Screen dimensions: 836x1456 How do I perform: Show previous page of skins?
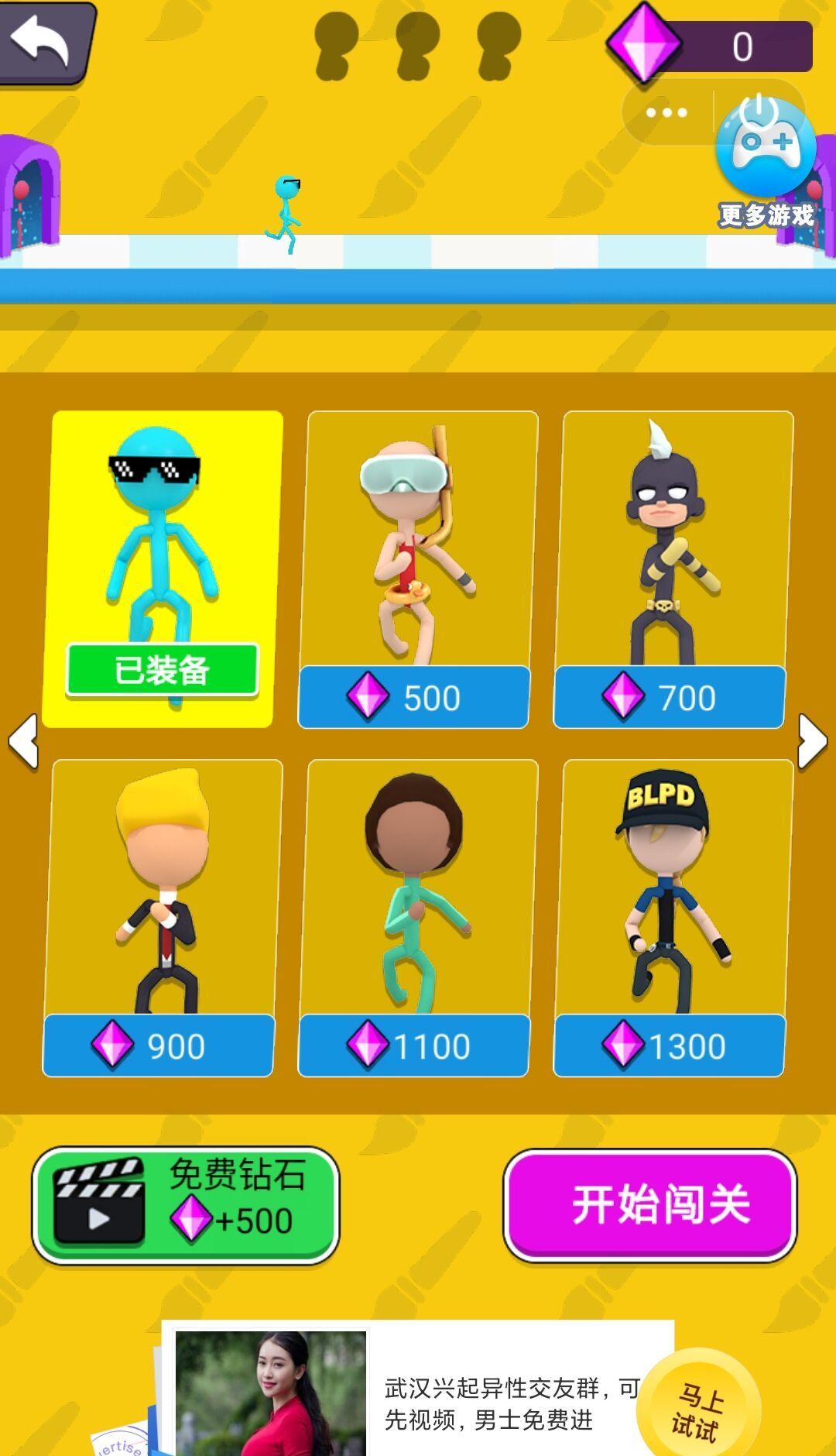23,742
